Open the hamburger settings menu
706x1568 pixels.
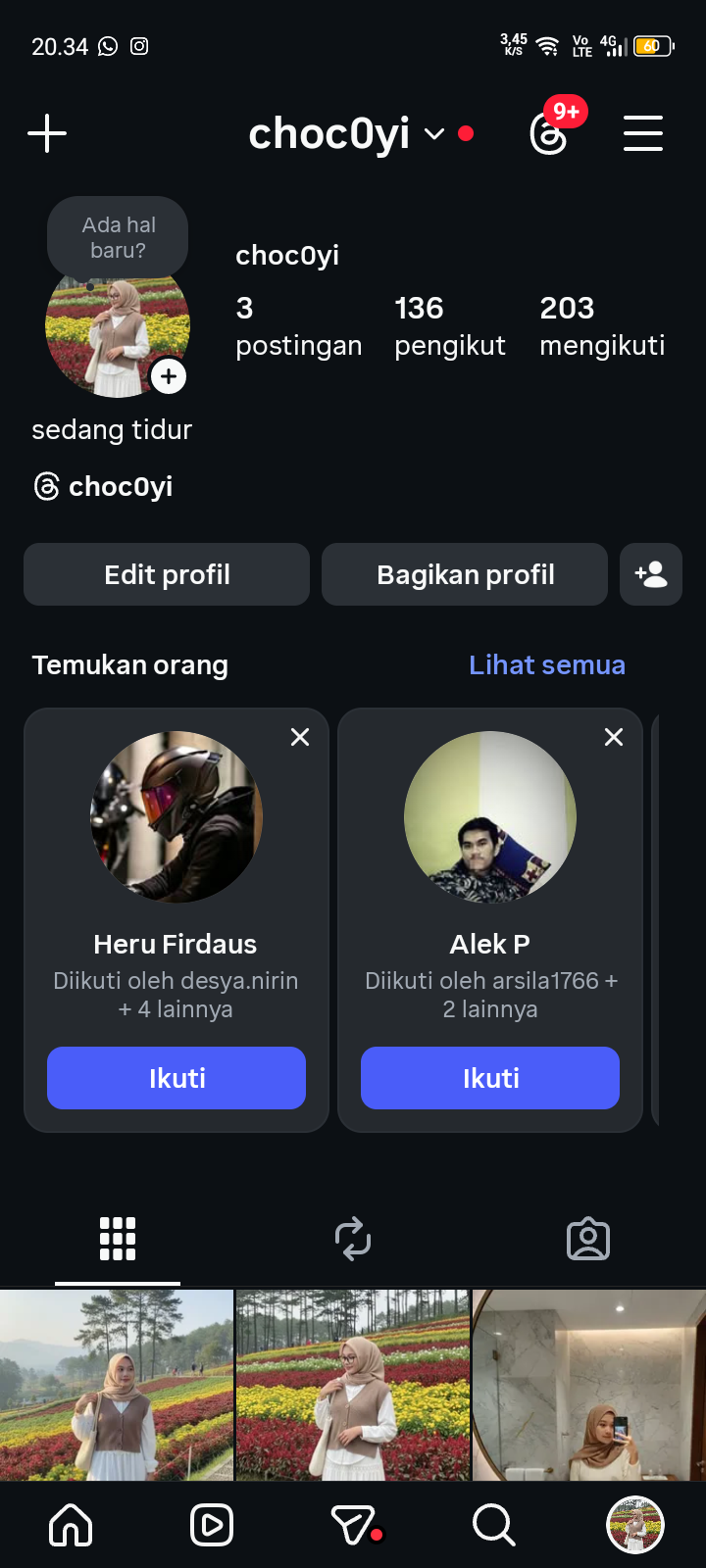[x=643, y=133]
